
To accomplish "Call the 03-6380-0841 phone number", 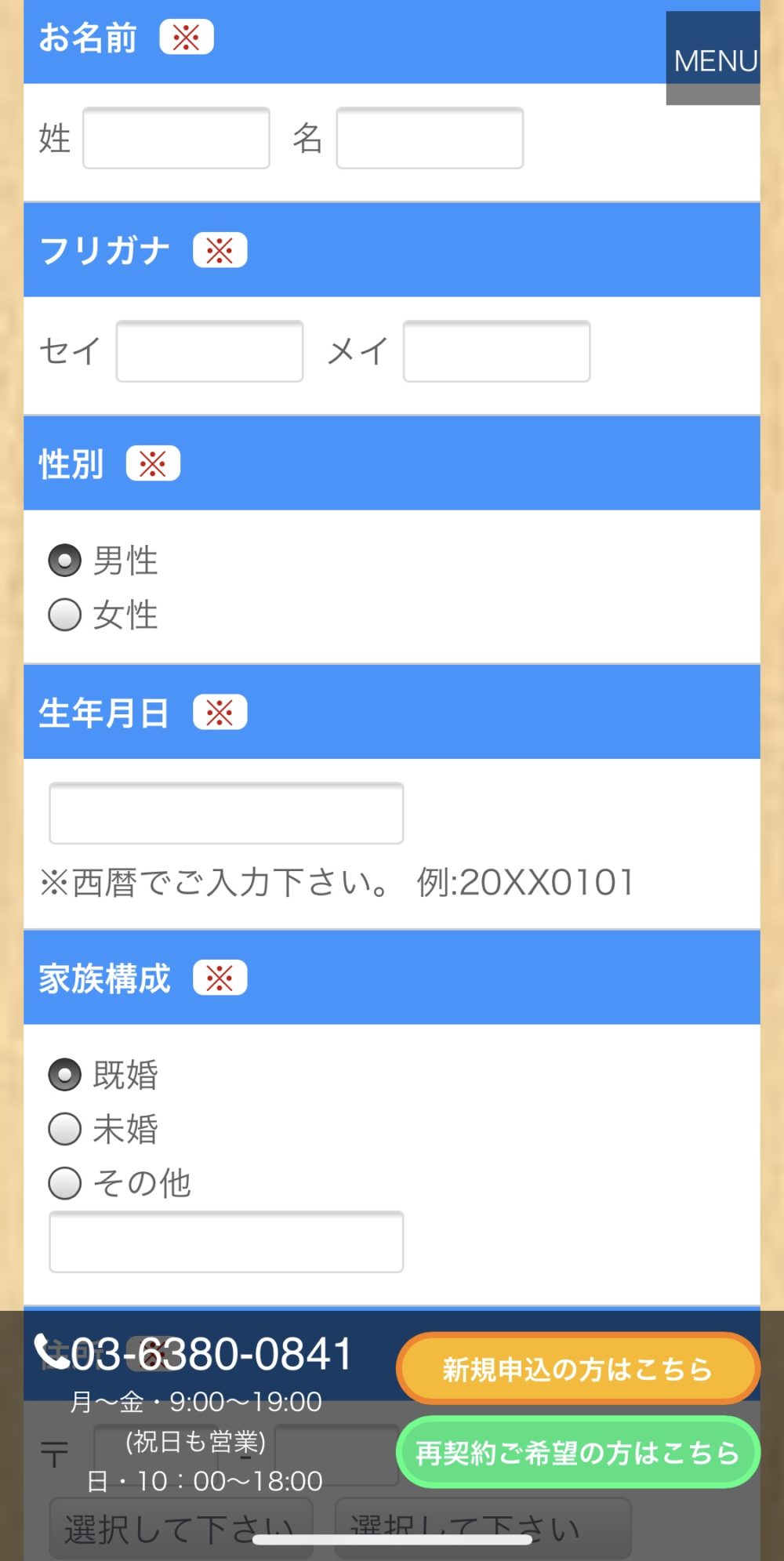I will [194, 1354].
